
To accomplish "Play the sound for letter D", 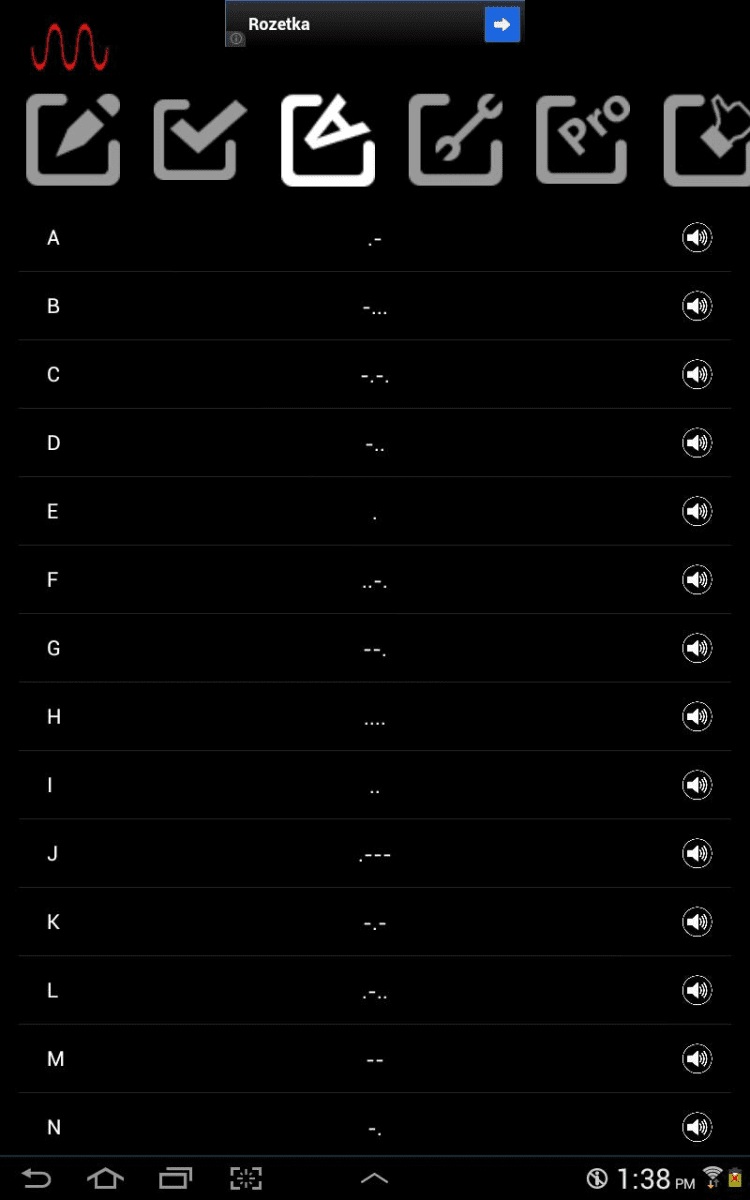I will point(697,443).
